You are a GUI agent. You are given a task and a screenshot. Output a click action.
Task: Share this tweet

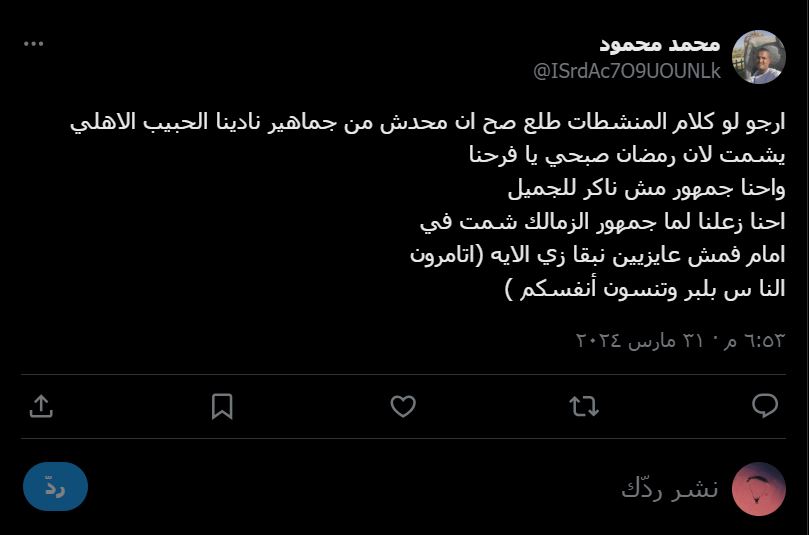[x=41, y=405]
